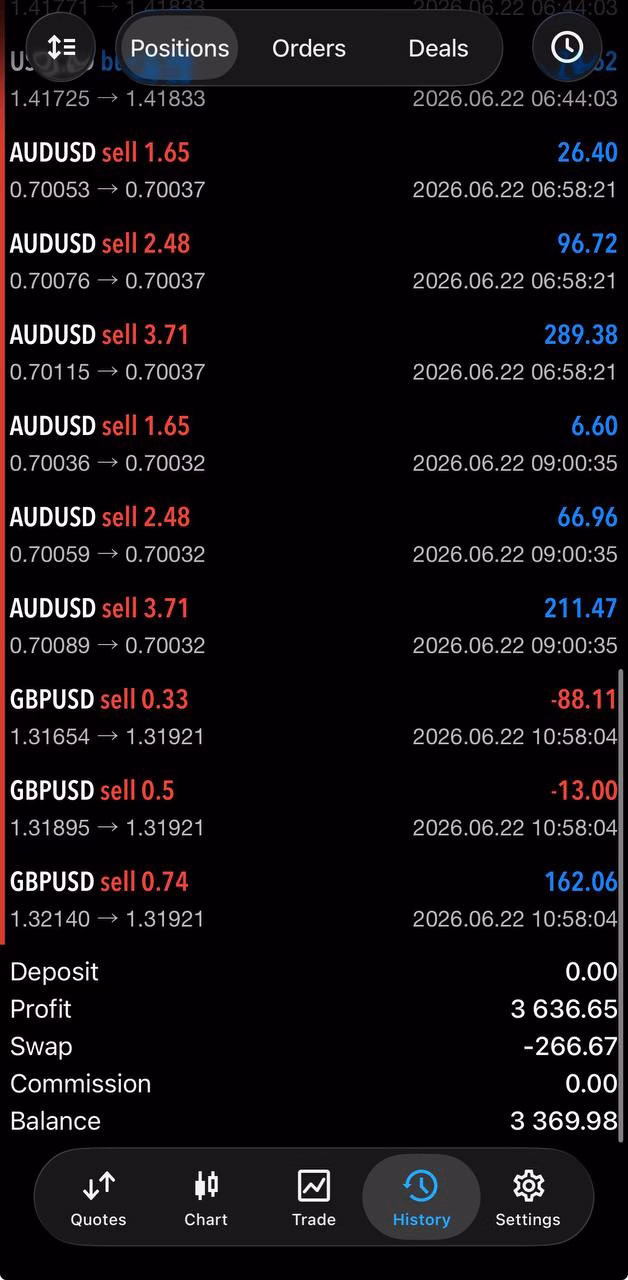Switch to the Deals segment

pos(438,48)
